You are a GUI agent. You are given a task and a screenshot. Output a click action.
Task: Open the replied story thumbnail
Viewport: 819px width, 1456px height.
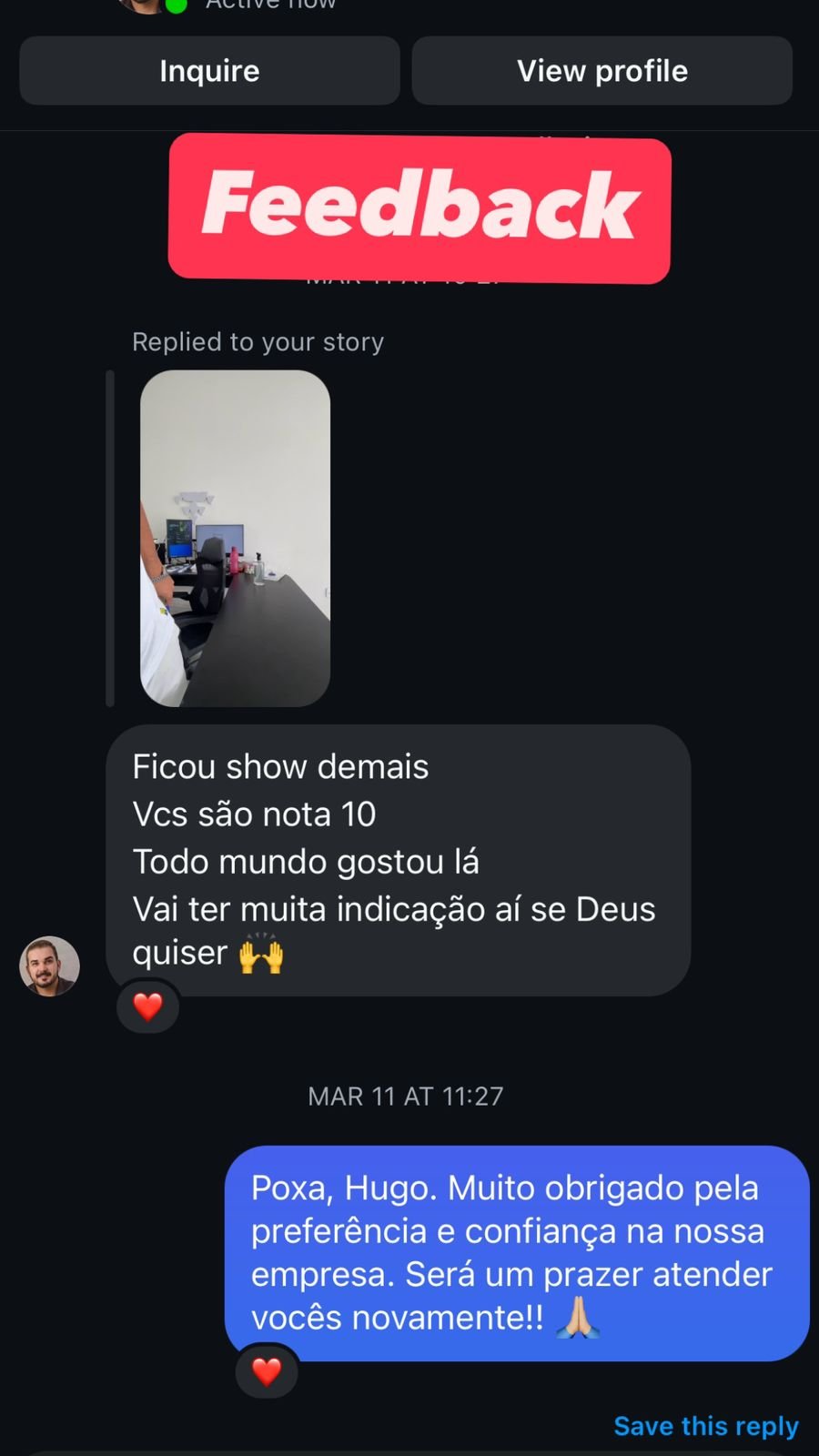(x=235, y=538)
